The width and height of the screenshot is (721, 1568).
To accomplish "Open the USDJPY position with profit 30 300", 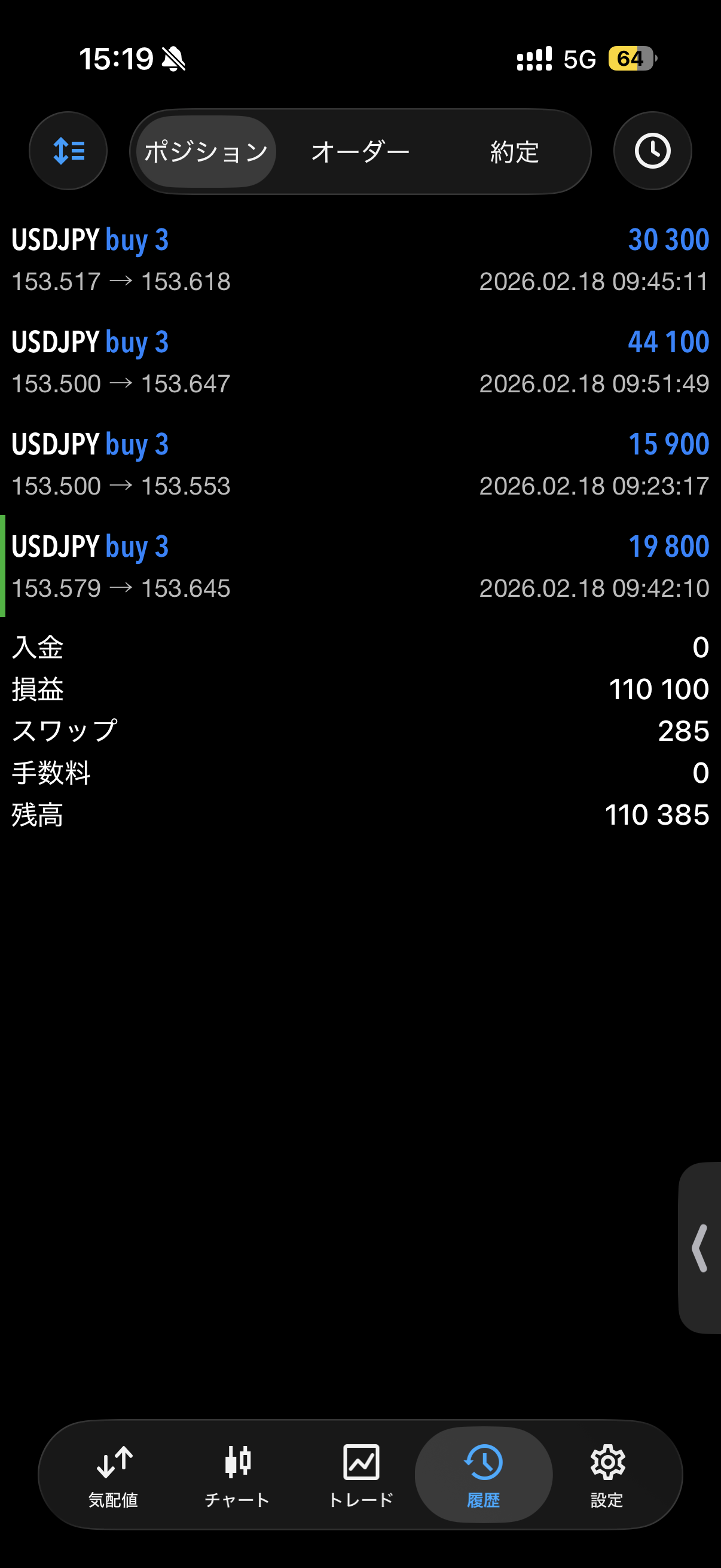I will pyautogui.click(x=360, y=260).
